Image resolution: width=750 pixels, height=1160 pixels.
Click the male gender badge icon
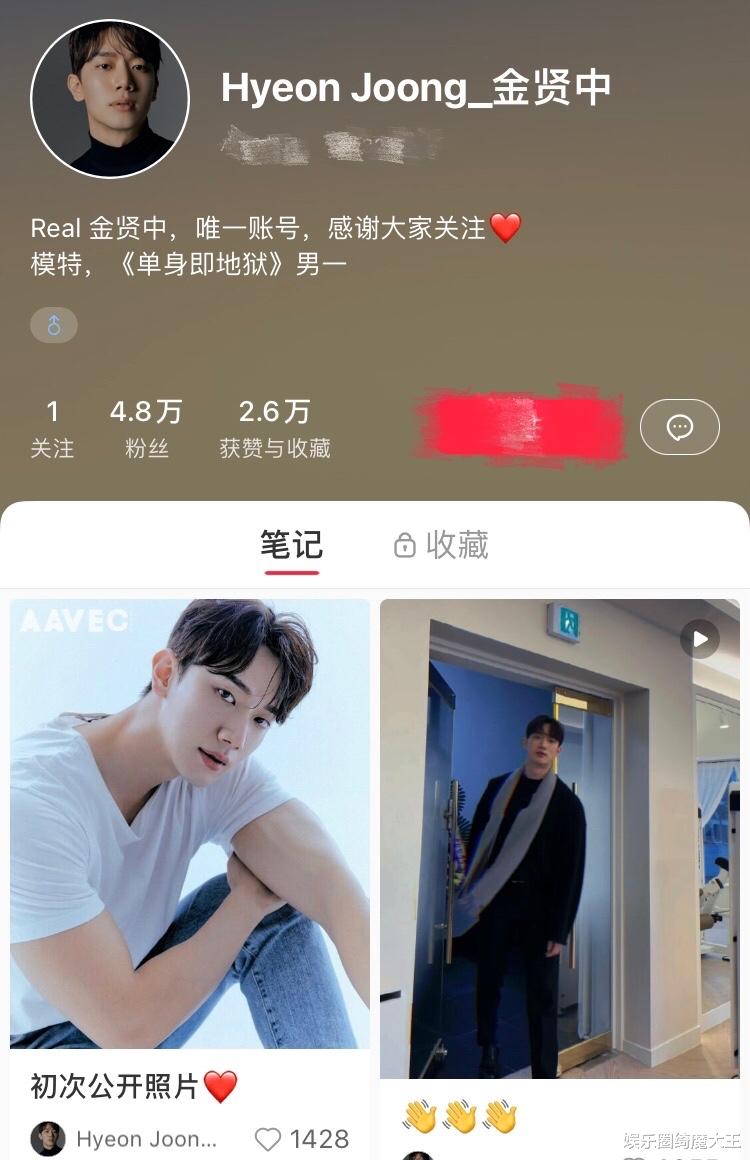pyautogui.click(x=53, y=325)
